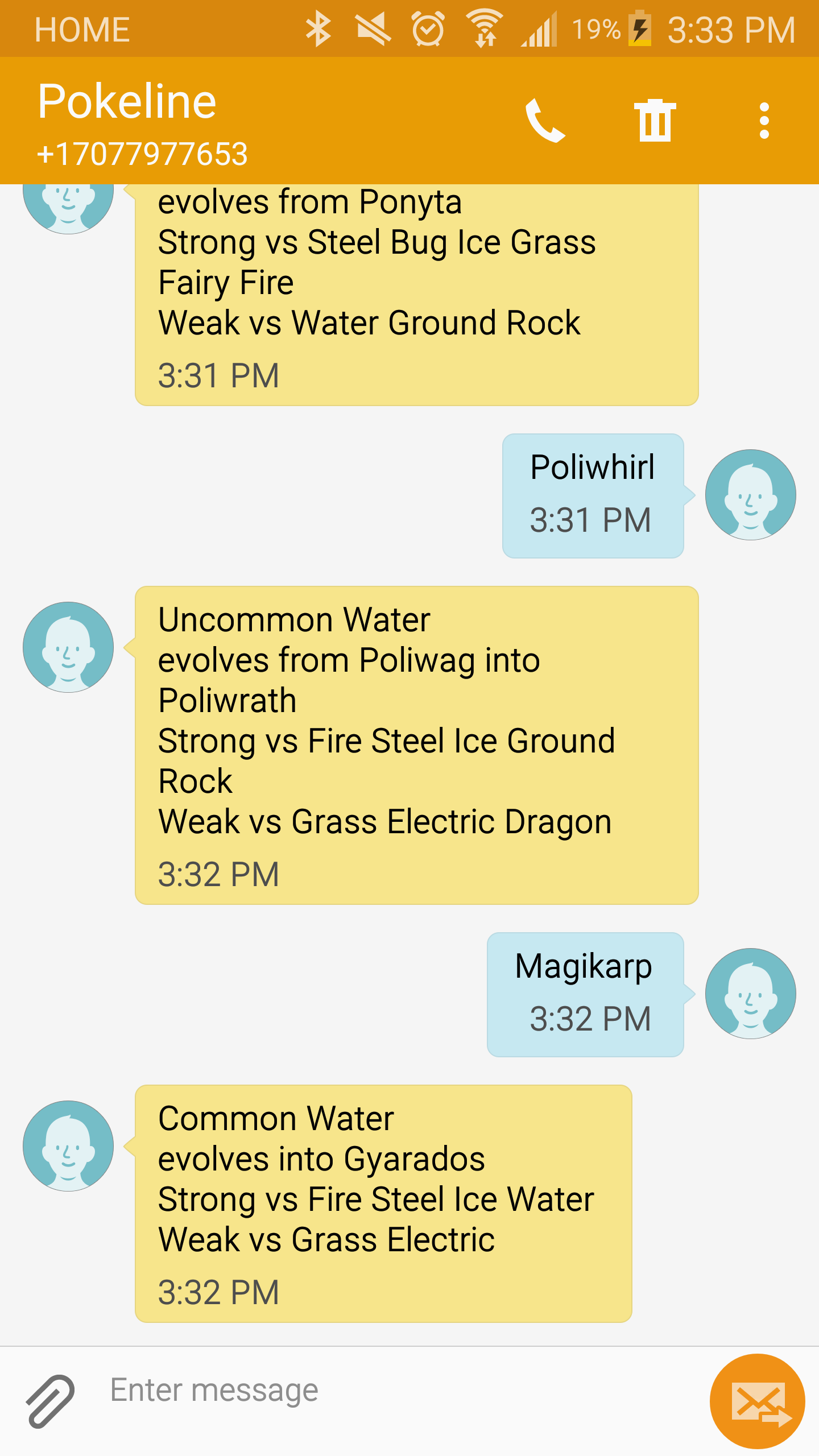Attach a file with the paperclip
Image resolution: width=819 pixels, height=1456 pixels.
click(50, 1401)
